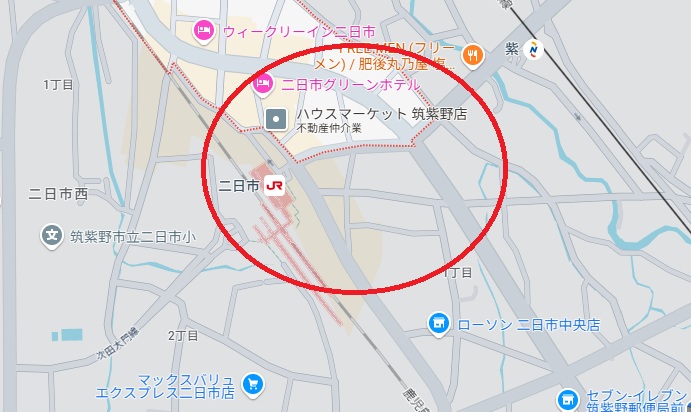691x412 pixels.
Task: Select the ローソン 二日市中央店 shop pin
Action: [x=437, y=324]
